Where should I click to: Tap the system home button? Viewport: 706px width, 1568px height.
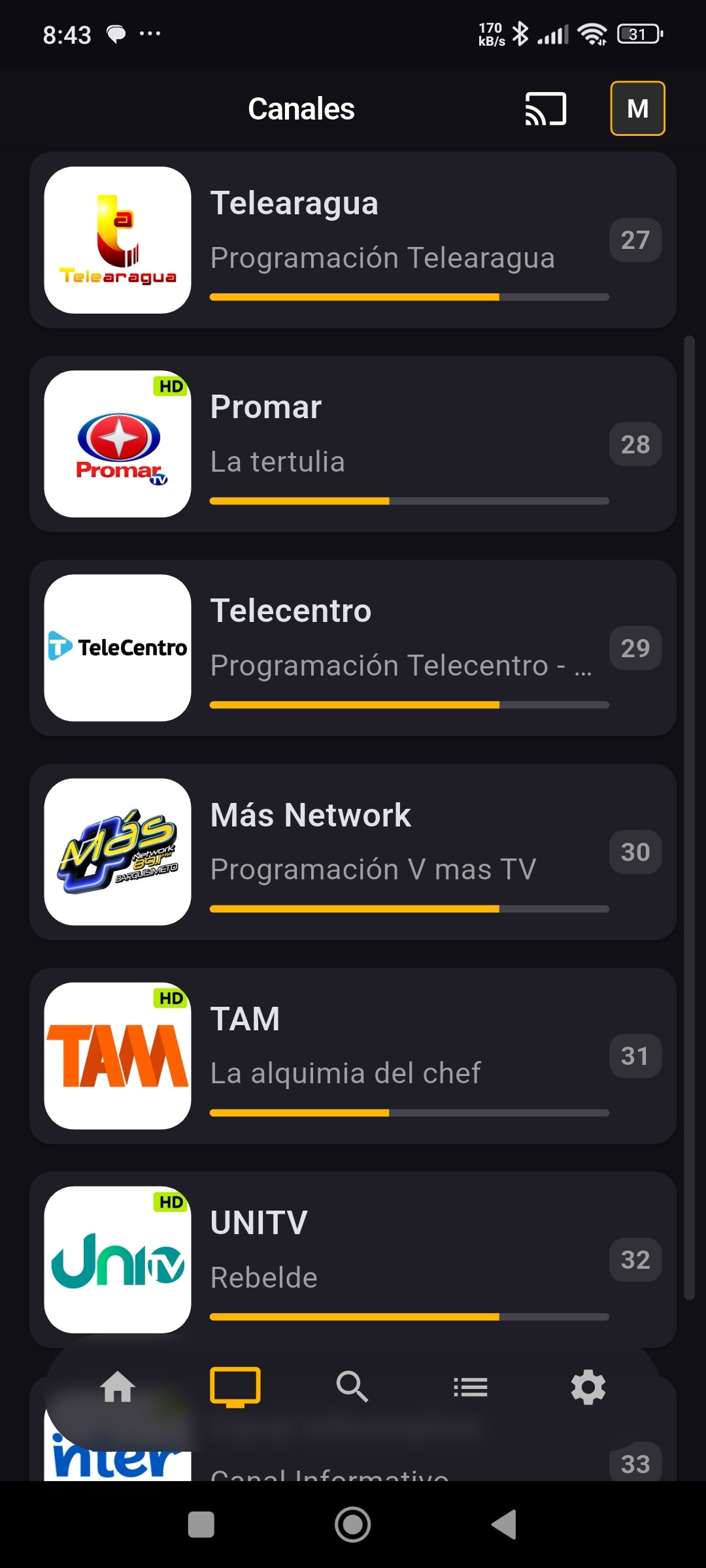(x=353, y=1525)
